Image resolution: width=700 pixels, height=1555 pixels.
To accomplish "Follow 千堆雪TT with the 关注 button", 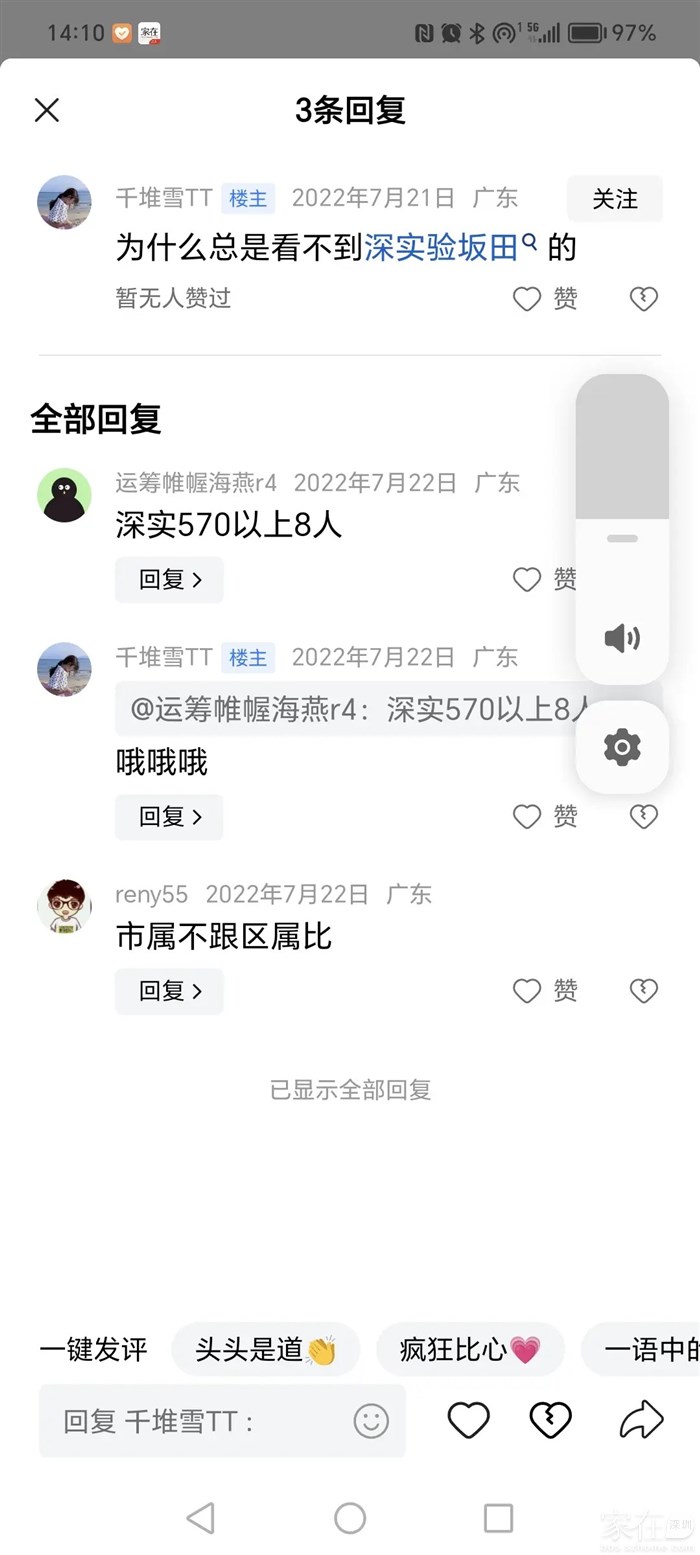I will [614, 199].
